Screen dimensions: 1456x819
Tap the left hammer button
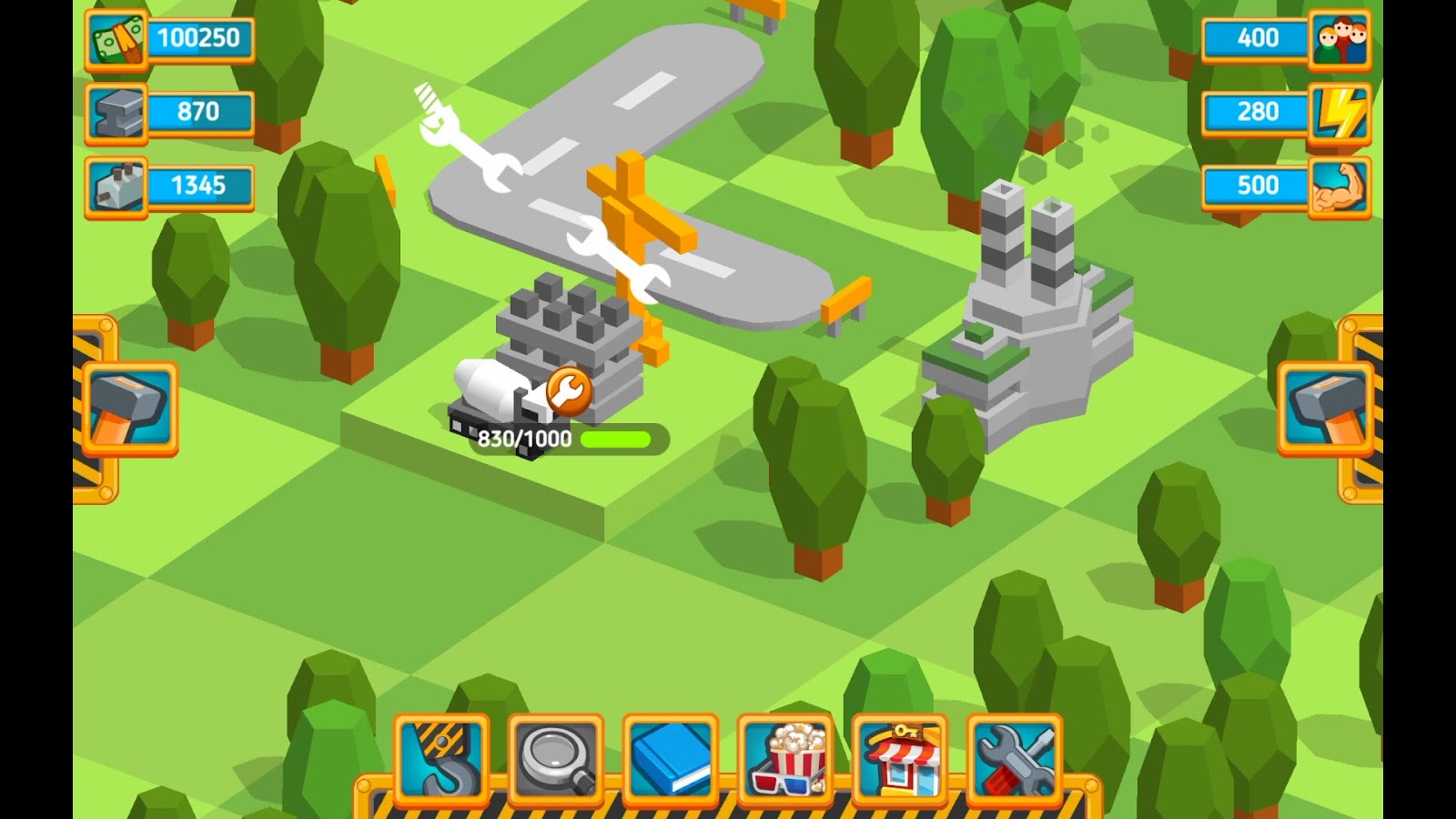(130, 409)
